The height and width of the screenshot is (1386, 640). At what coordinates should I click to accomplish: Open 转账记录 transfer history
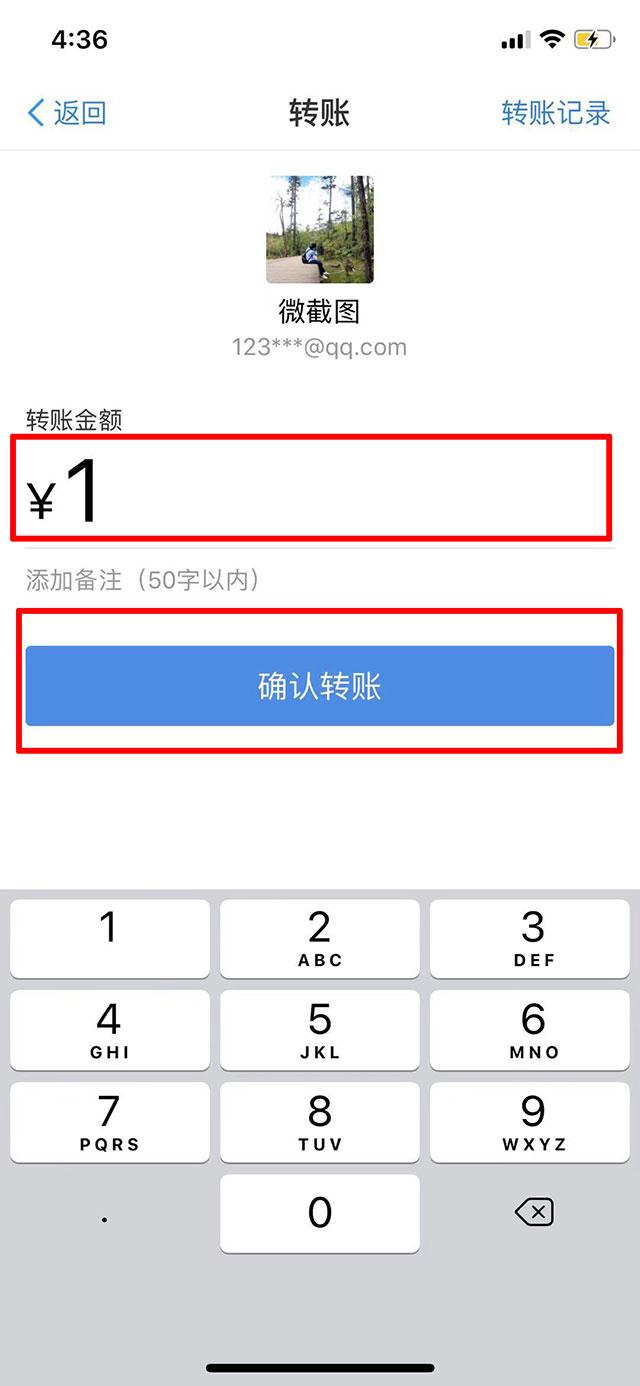(555, 113)
